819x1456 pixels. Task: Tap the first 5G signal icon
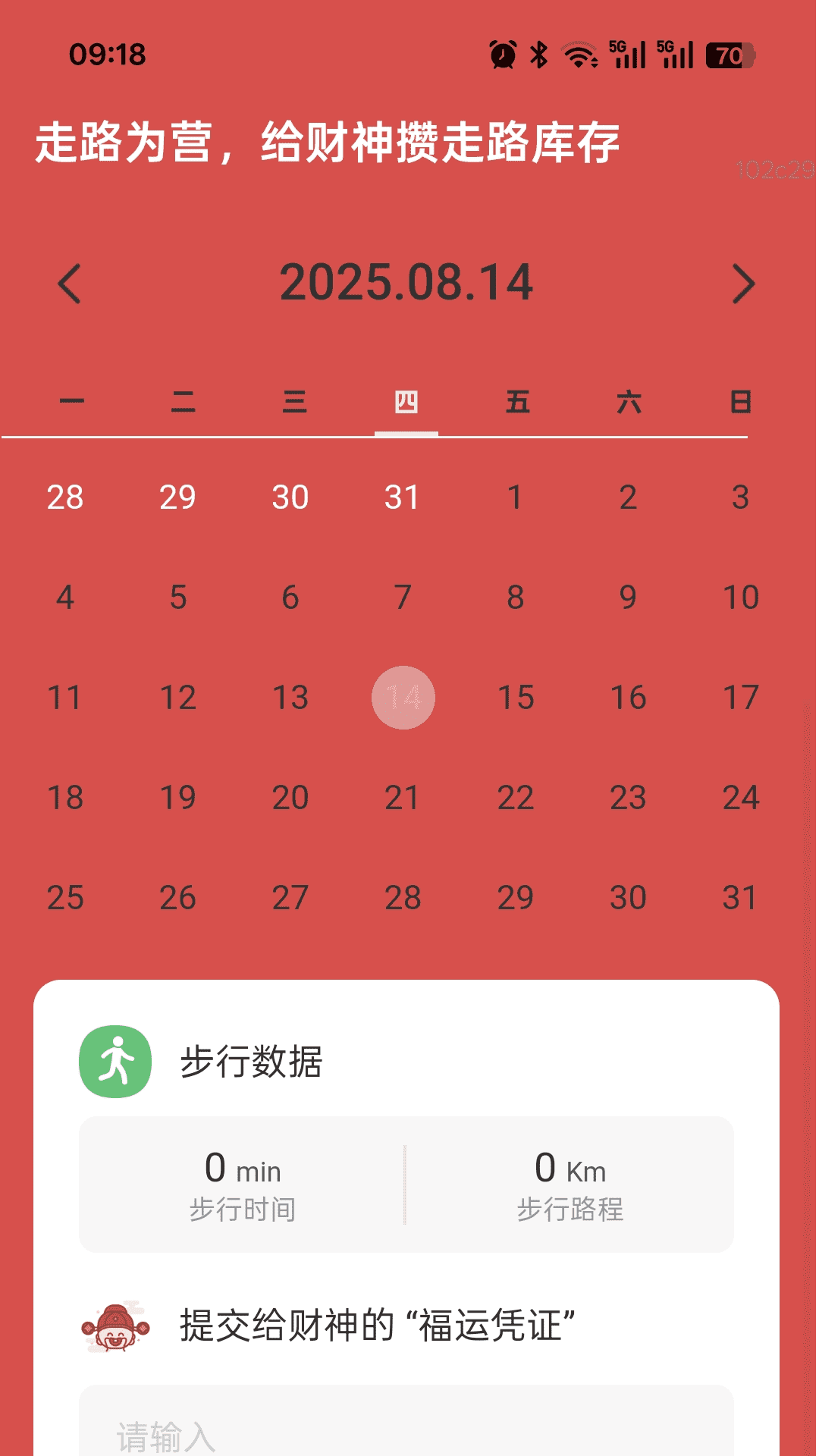628,53
